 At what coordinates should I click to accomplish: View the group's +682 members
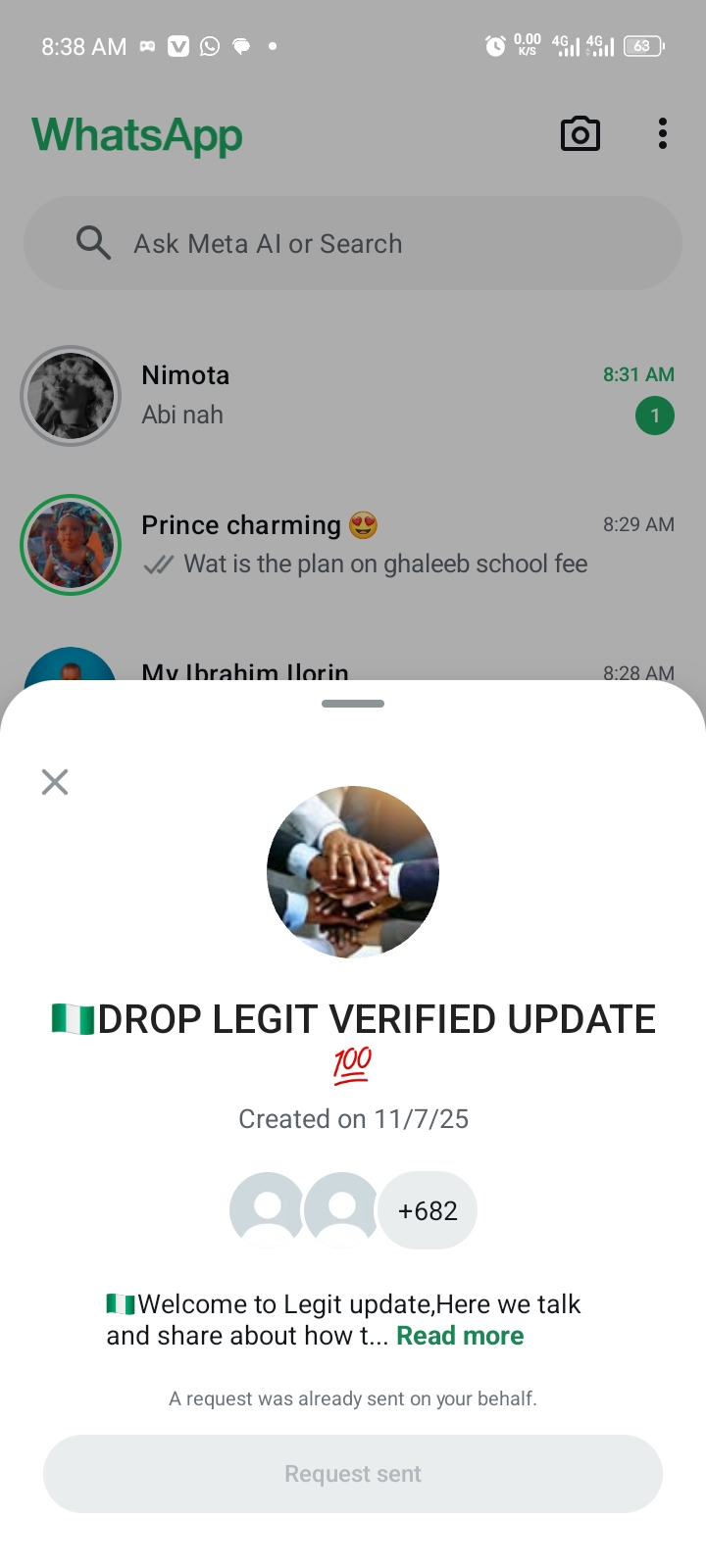pyautogui.click(x=428, y=1211)
